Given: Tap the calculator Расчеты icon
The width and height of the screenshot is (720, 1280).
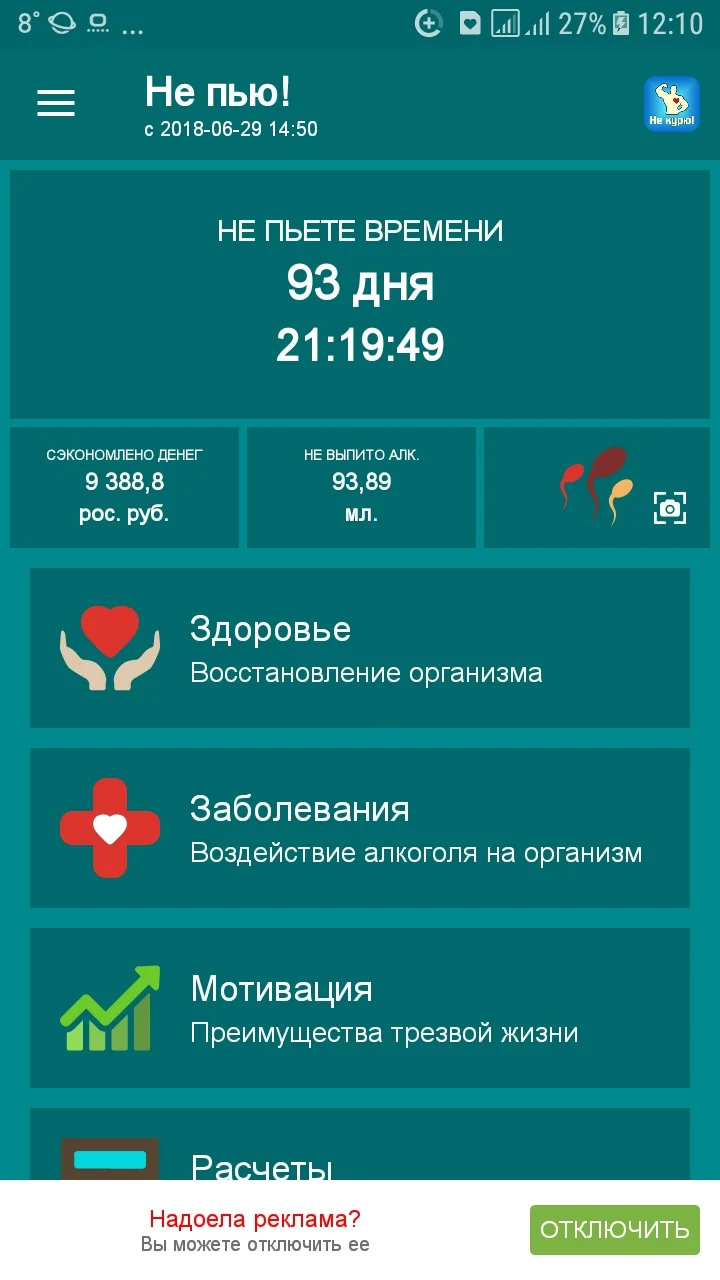Looking at the screenshot, I should pos(110,1160).
